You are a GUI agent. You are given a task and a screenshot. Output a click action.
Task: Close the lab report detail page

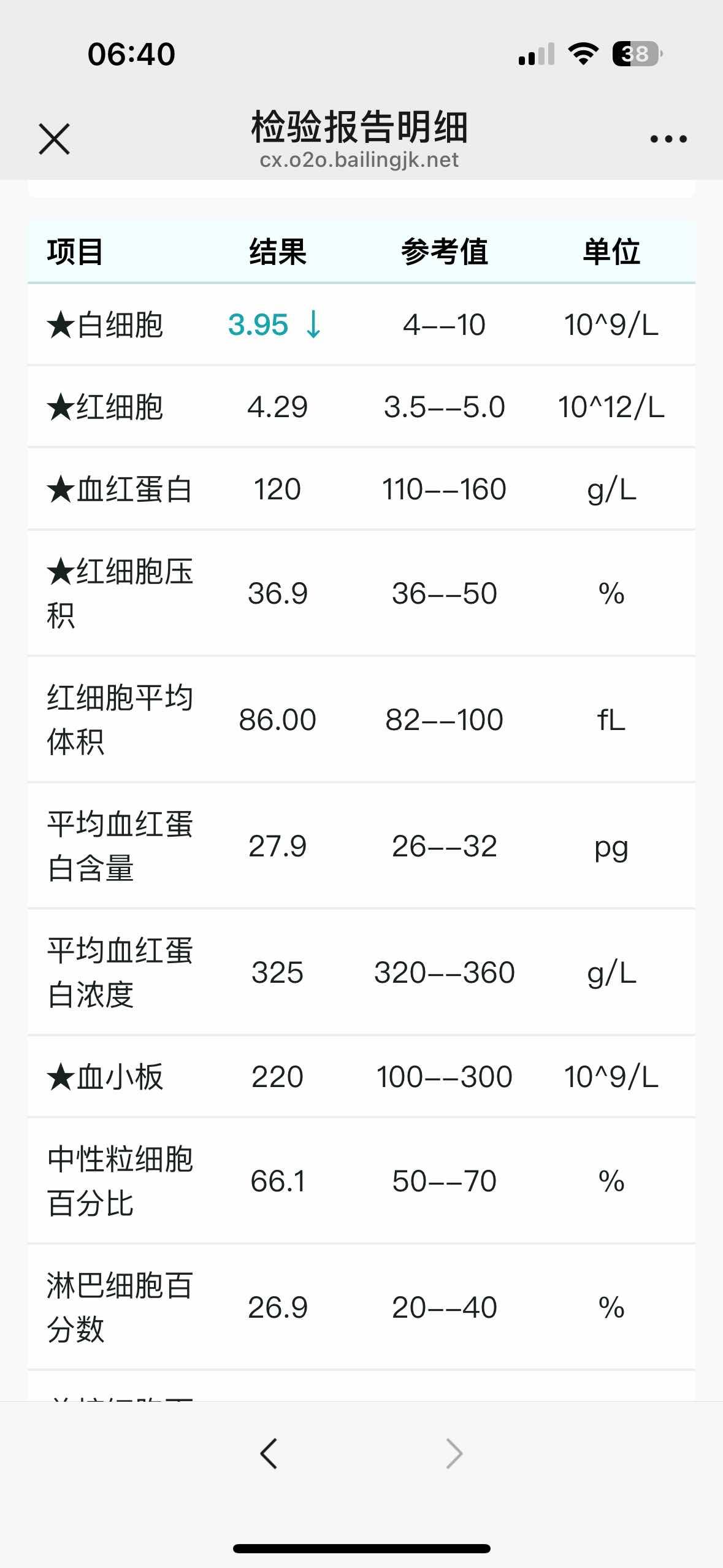coord(54,139)
